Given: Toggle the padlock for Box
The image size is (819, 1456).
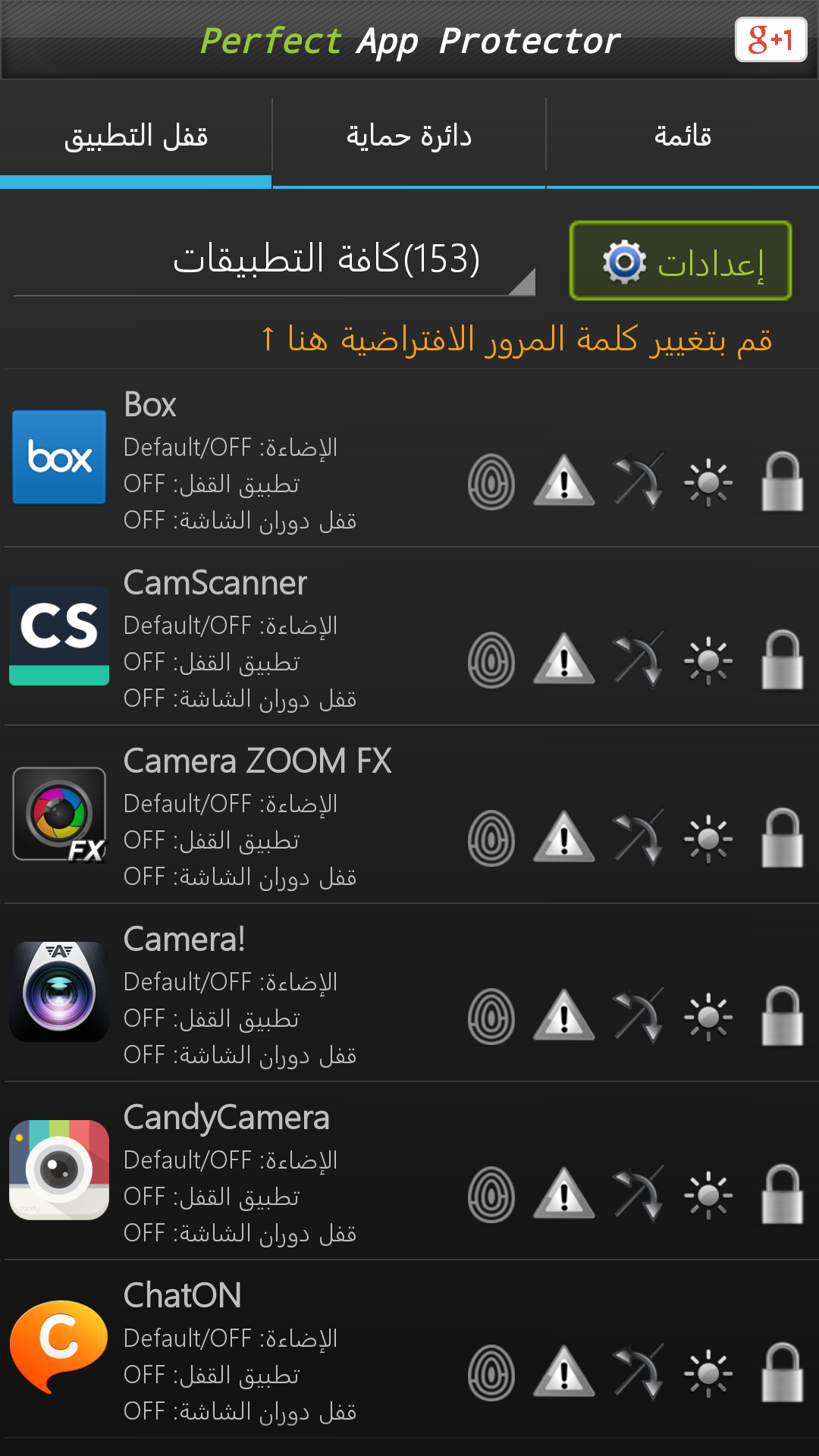Looking at the screenshot, I should click(782, 482).
